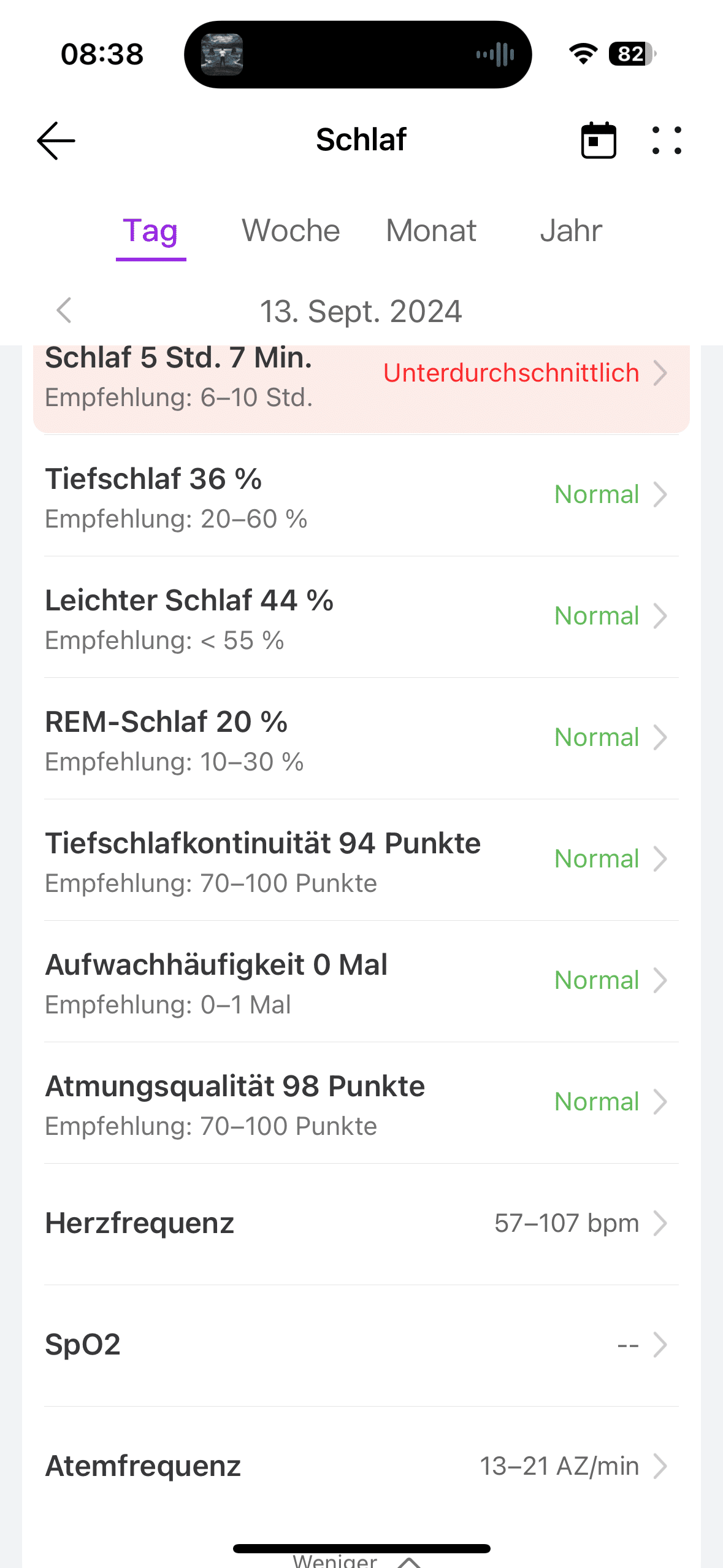The width and height of the screenshot is (723, 1568).
Task: Switch to the Monat tab
Action: (431, 231)
